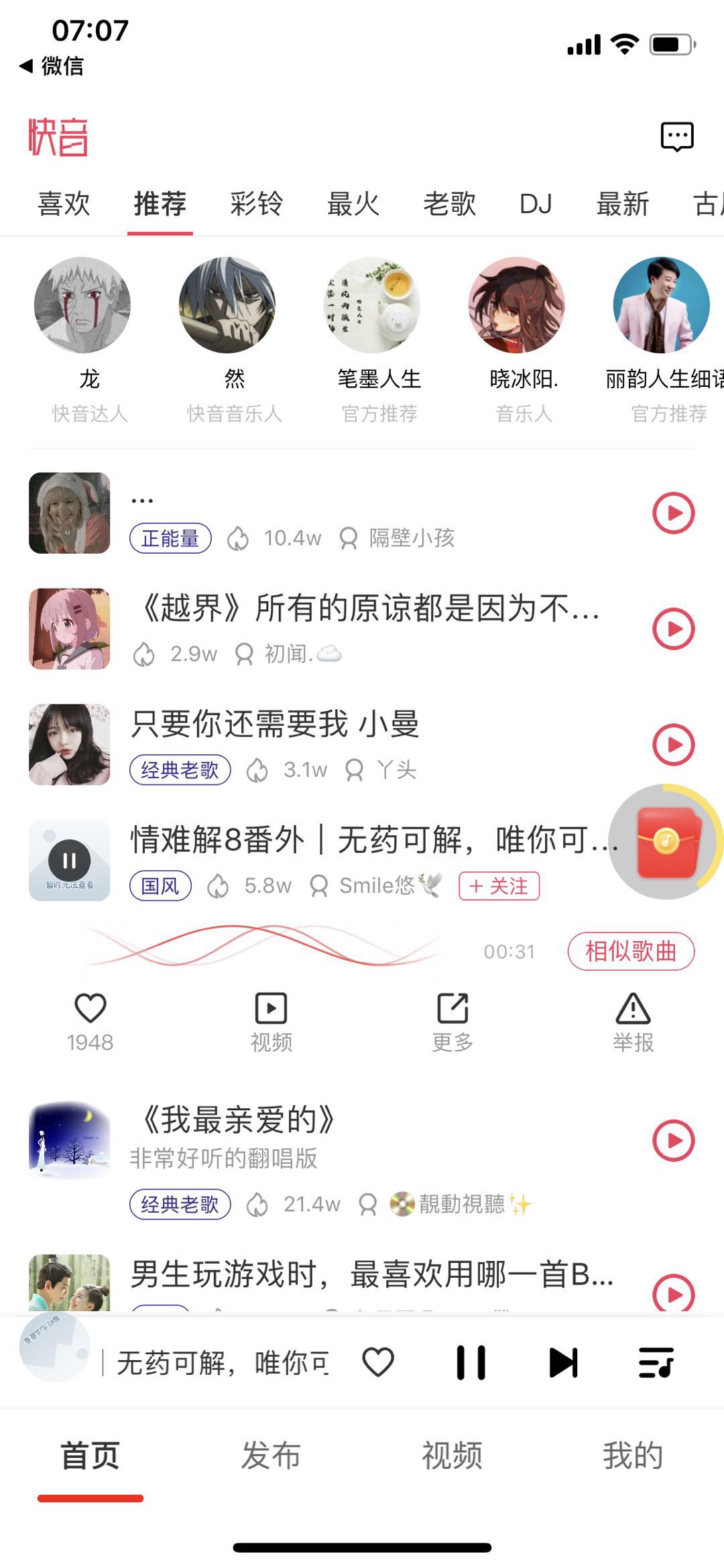Switch to the 喜欢 tab
This screenshot has height=1568, width=724.
tap(64, 204)
